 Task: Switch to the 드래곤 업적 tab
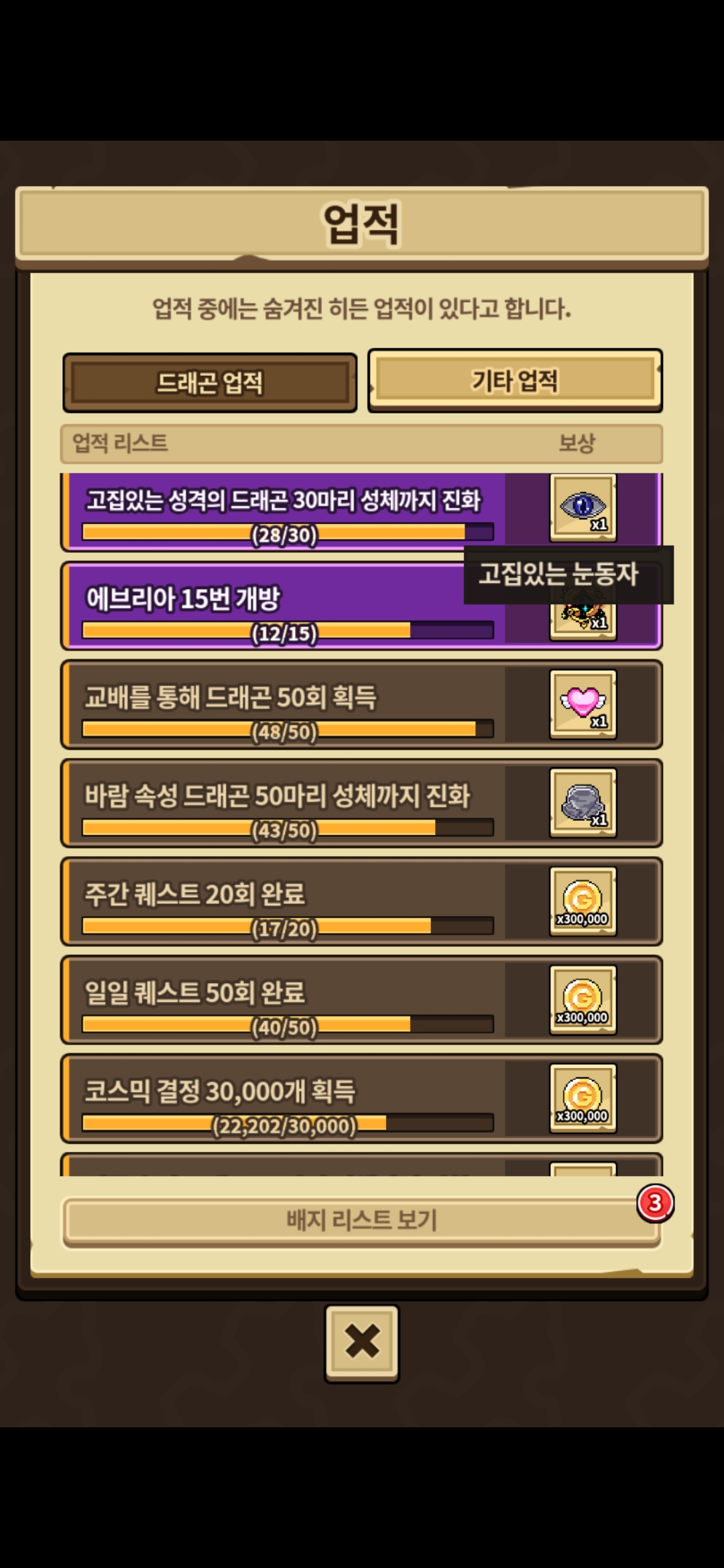(x=209, y=383)
